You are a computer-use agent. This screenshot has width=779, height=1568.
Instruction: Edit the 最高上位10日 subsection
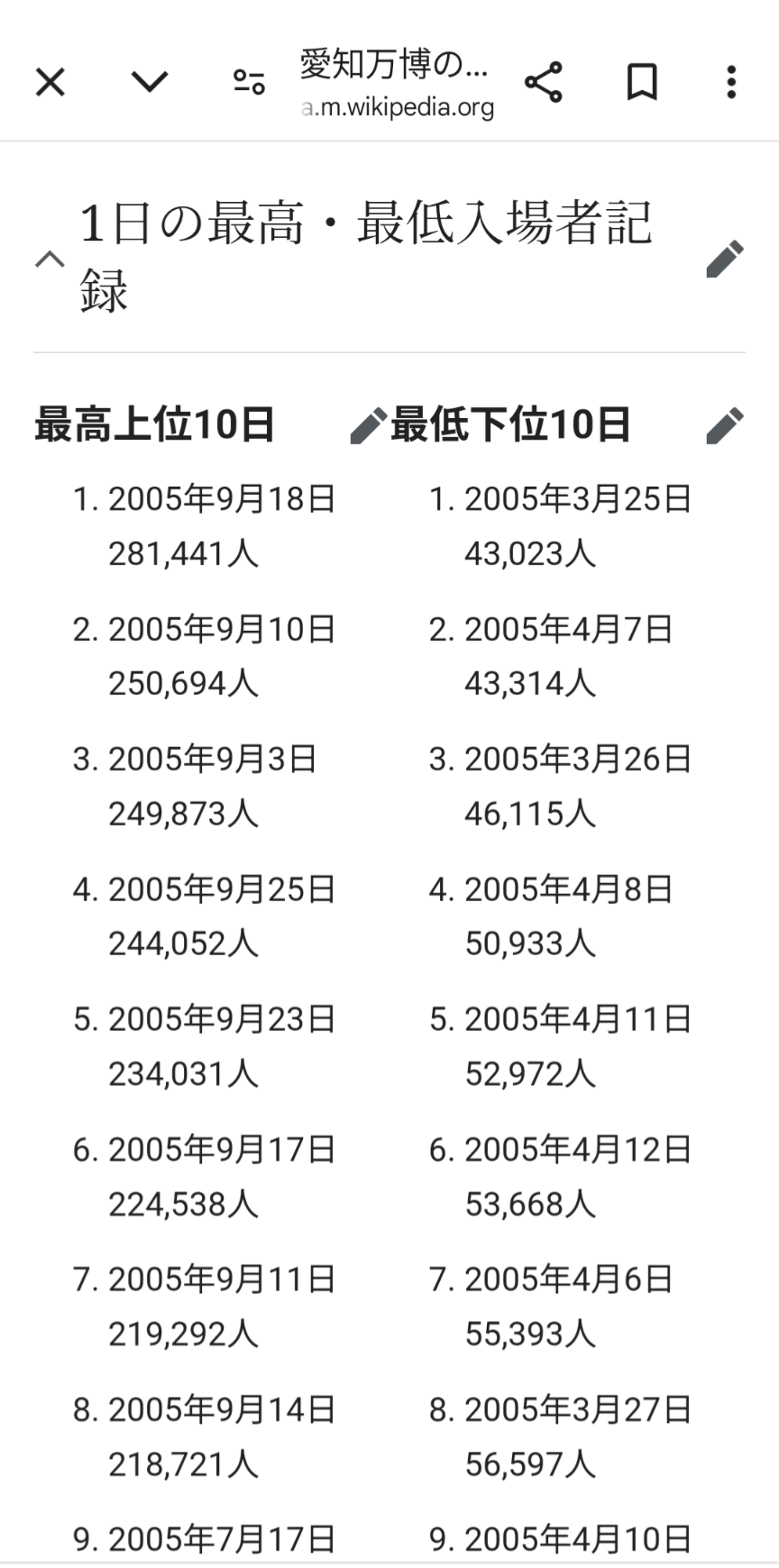click(368, 425)
